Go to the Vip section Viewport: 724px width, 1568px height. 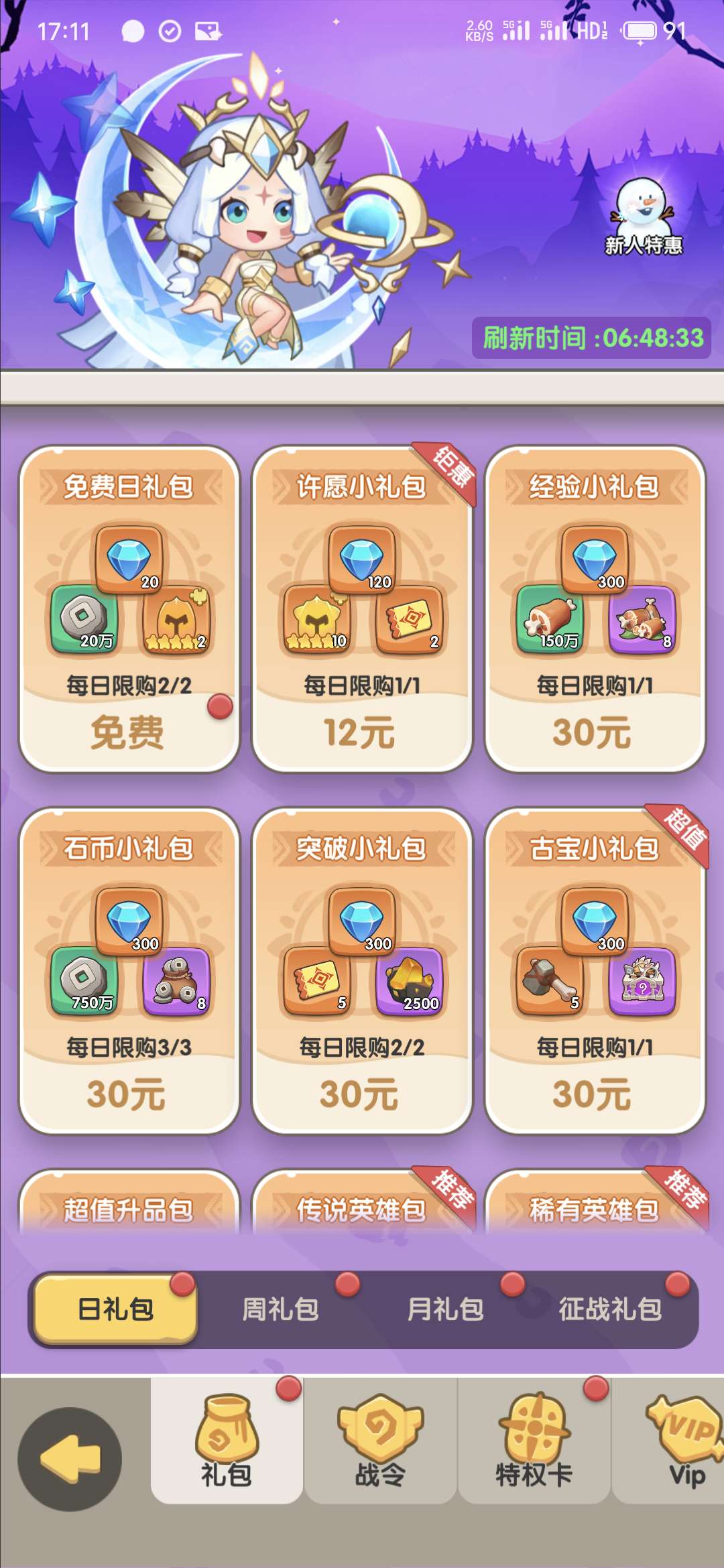click(x=685, y=1441)
